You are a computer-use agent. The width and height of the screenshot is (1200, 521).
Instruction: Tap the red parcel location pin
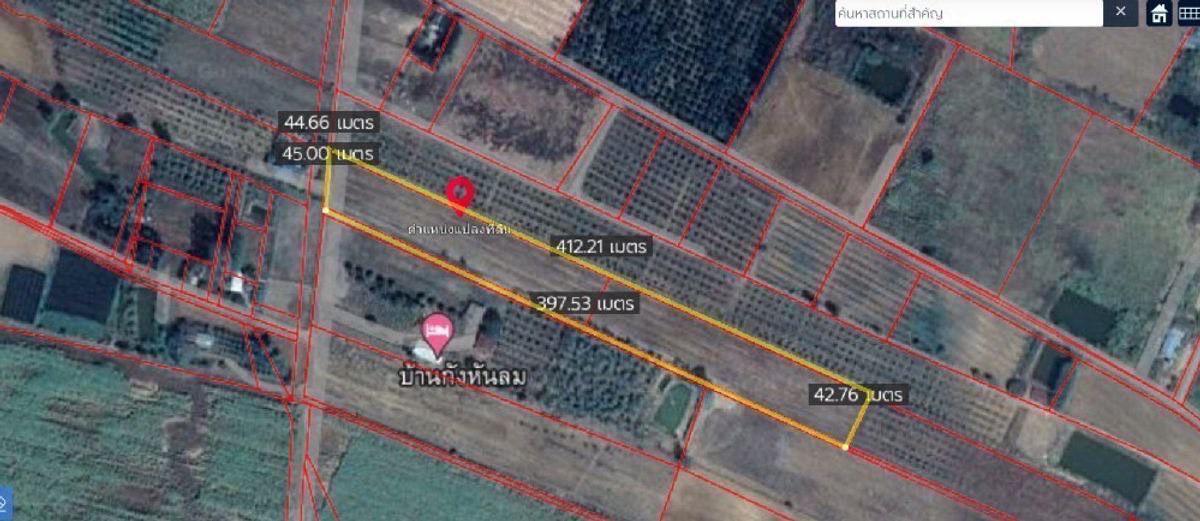coord(459,194)
